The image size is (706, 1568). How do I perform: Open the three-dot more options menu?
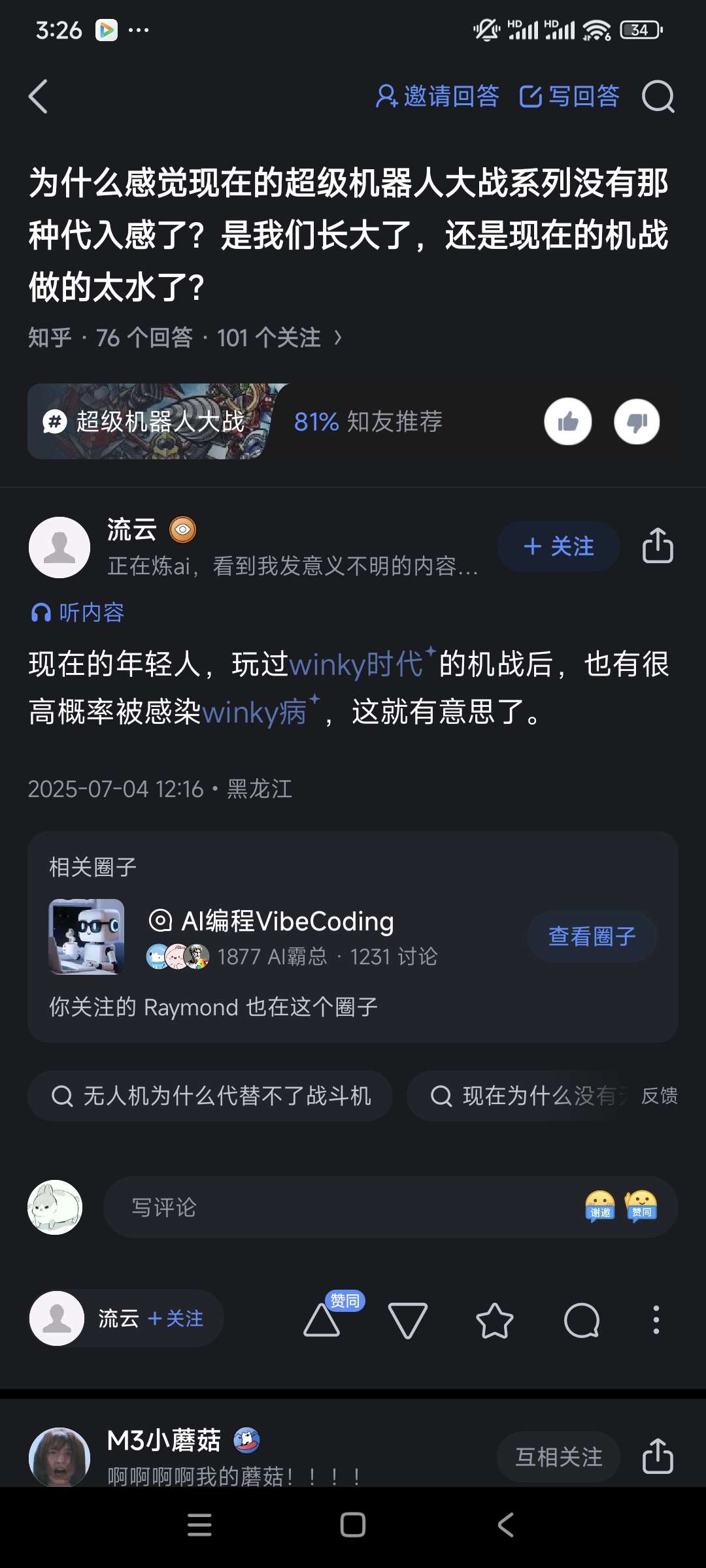pyautogui.click(x=656, y=1320)
